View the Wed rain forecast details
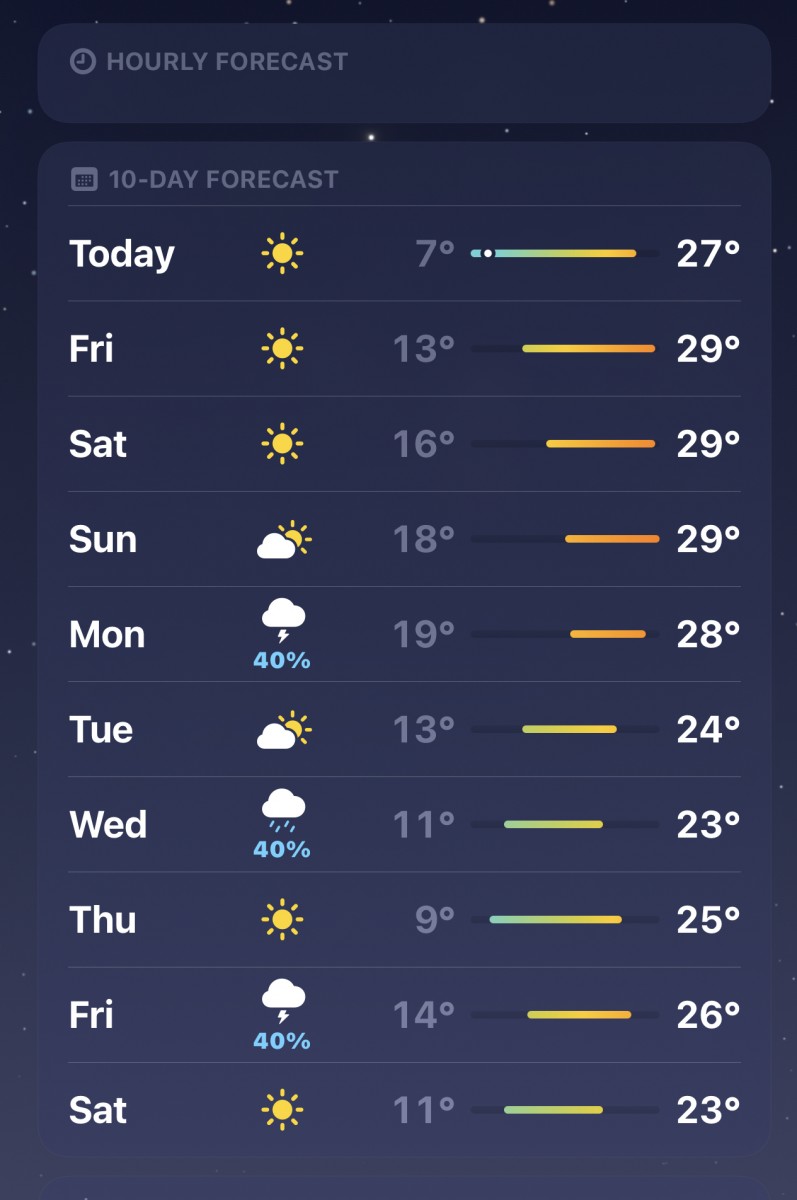The width and height of the screenshot is (797, 1200). [x=403, y=824]
